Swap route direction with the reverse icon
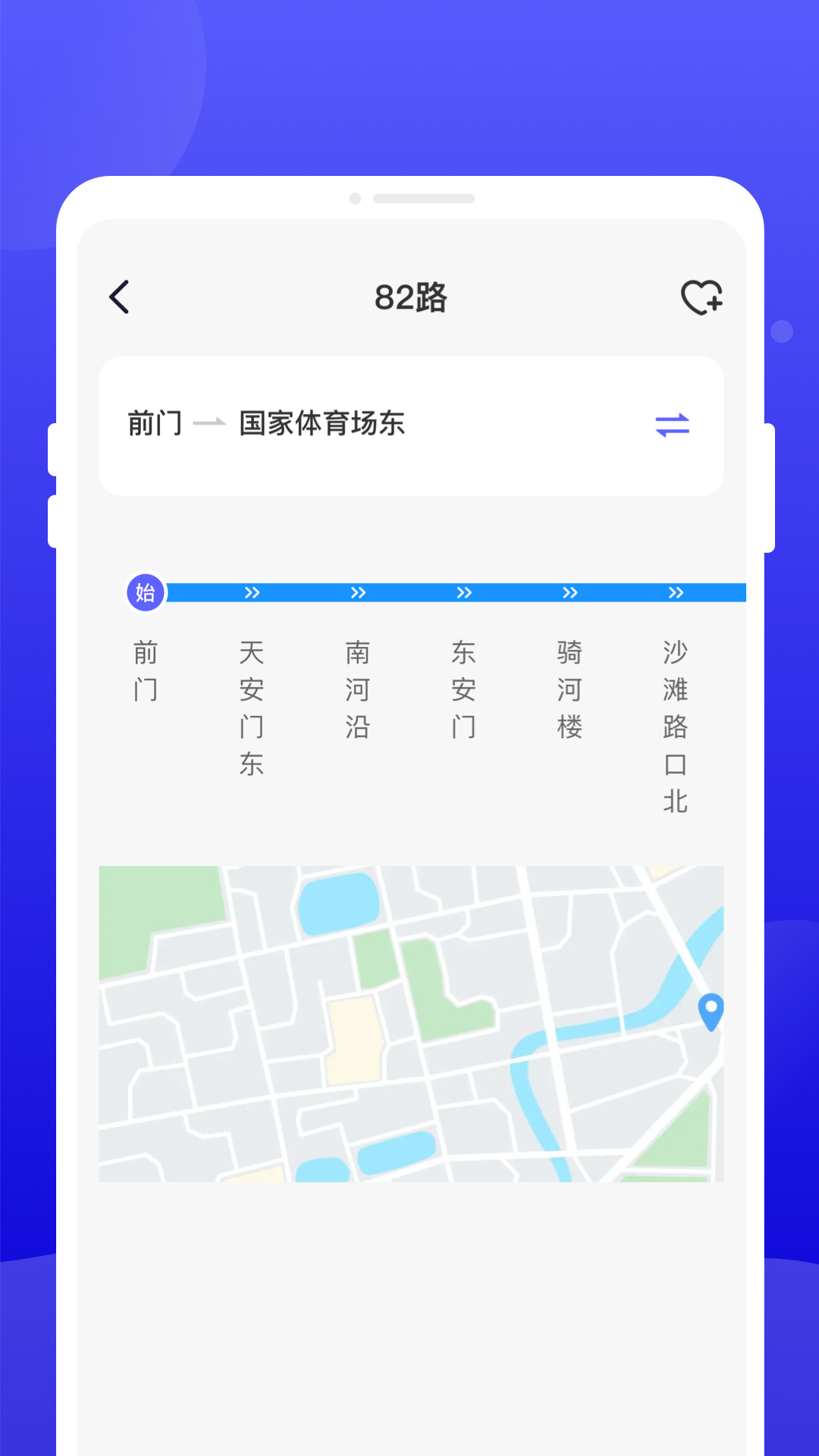819x1456 pixels. tap(673, 425)
